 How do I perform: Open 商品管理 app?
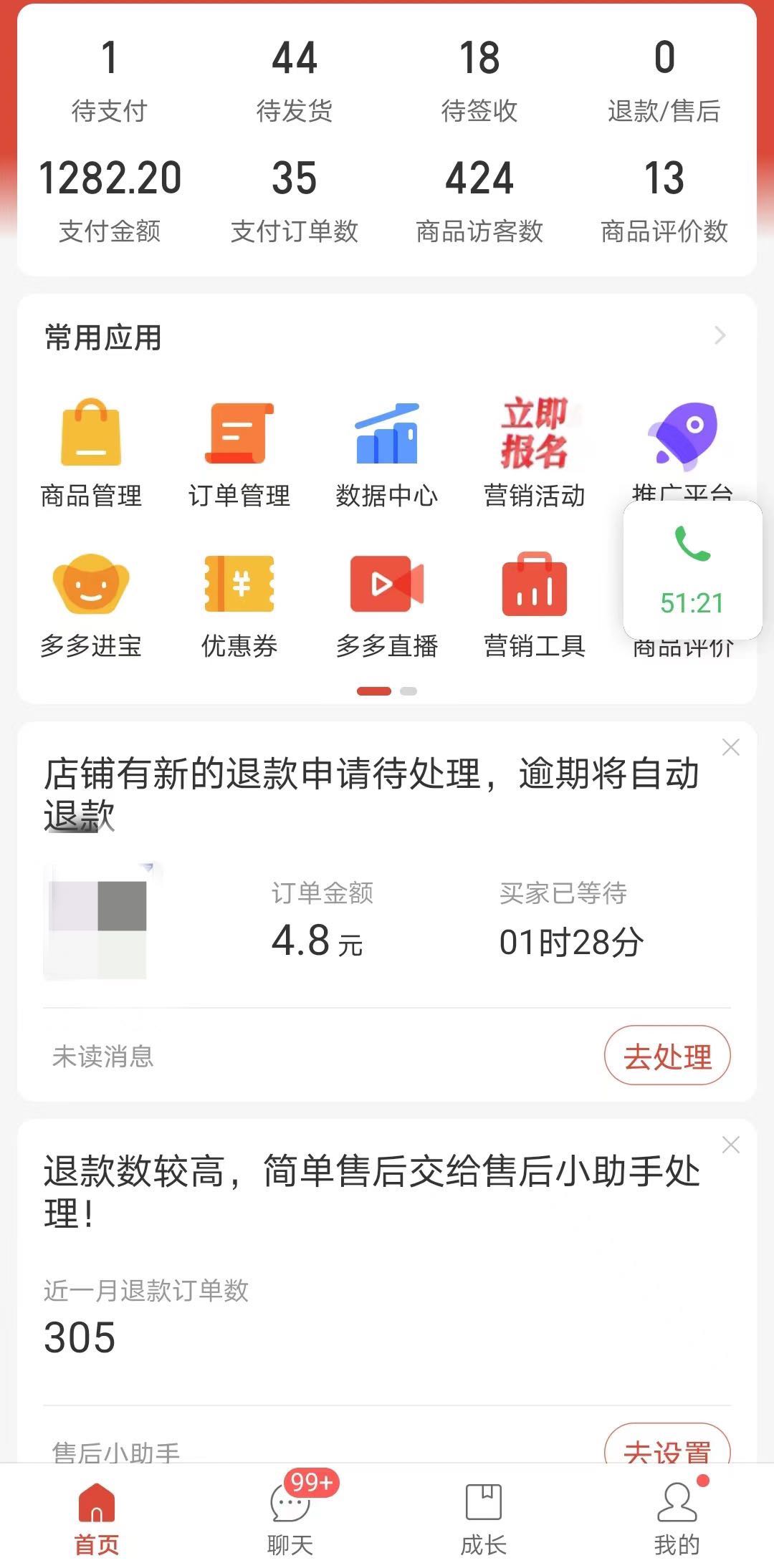coord(91,453)
